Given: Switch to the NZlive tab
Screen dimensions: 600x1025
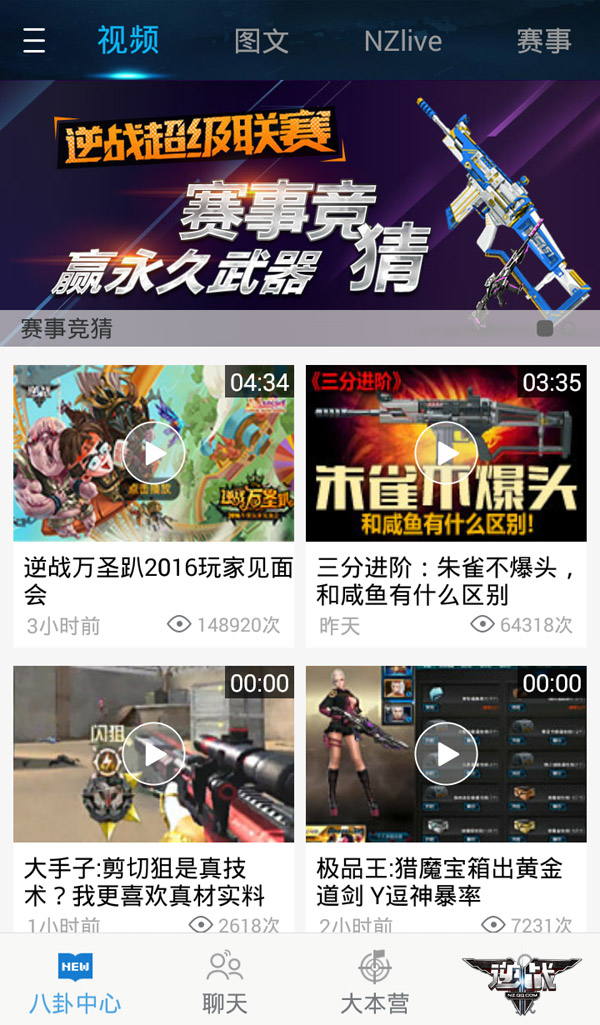Looking at the screenshot, I should tap(403, 41).
